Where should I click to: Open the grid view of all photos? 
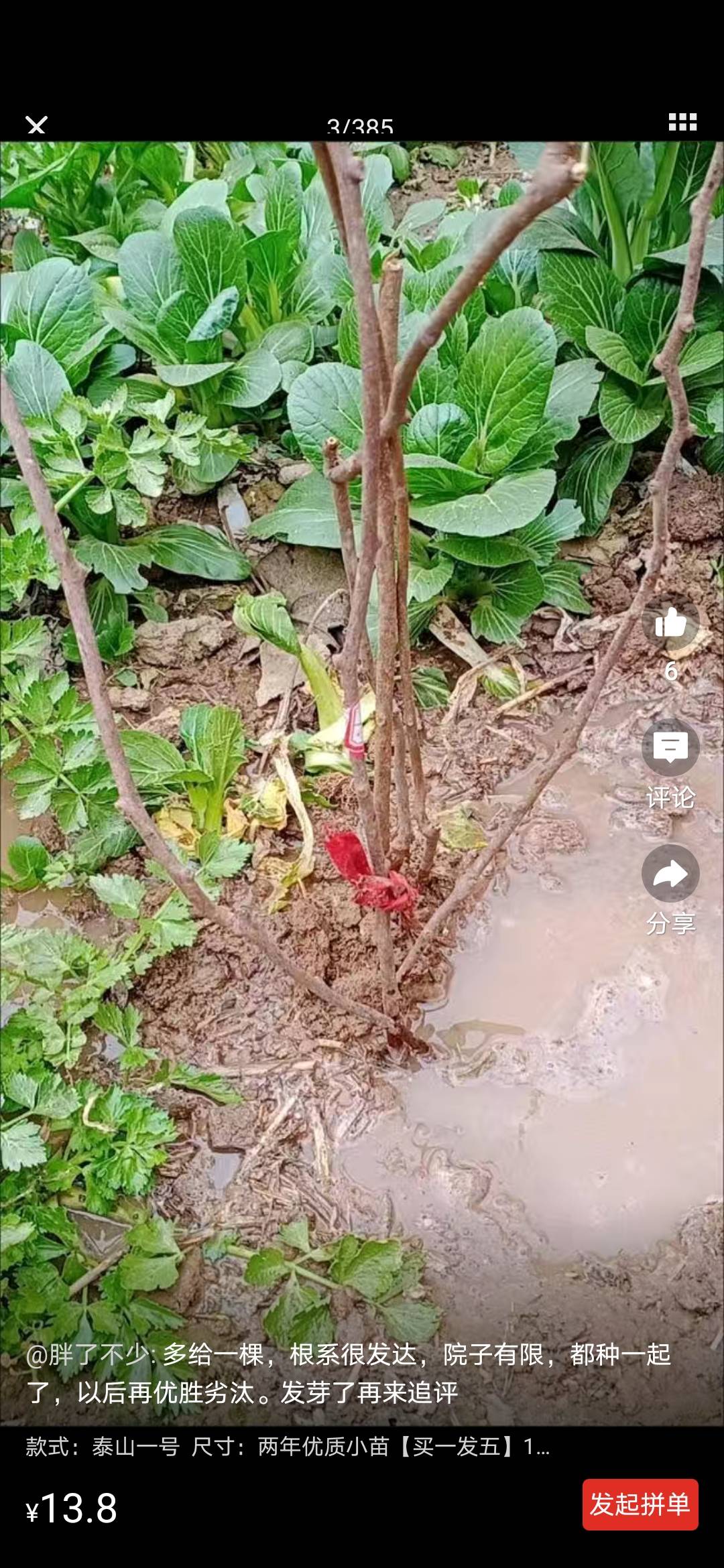tap(682, 122)
